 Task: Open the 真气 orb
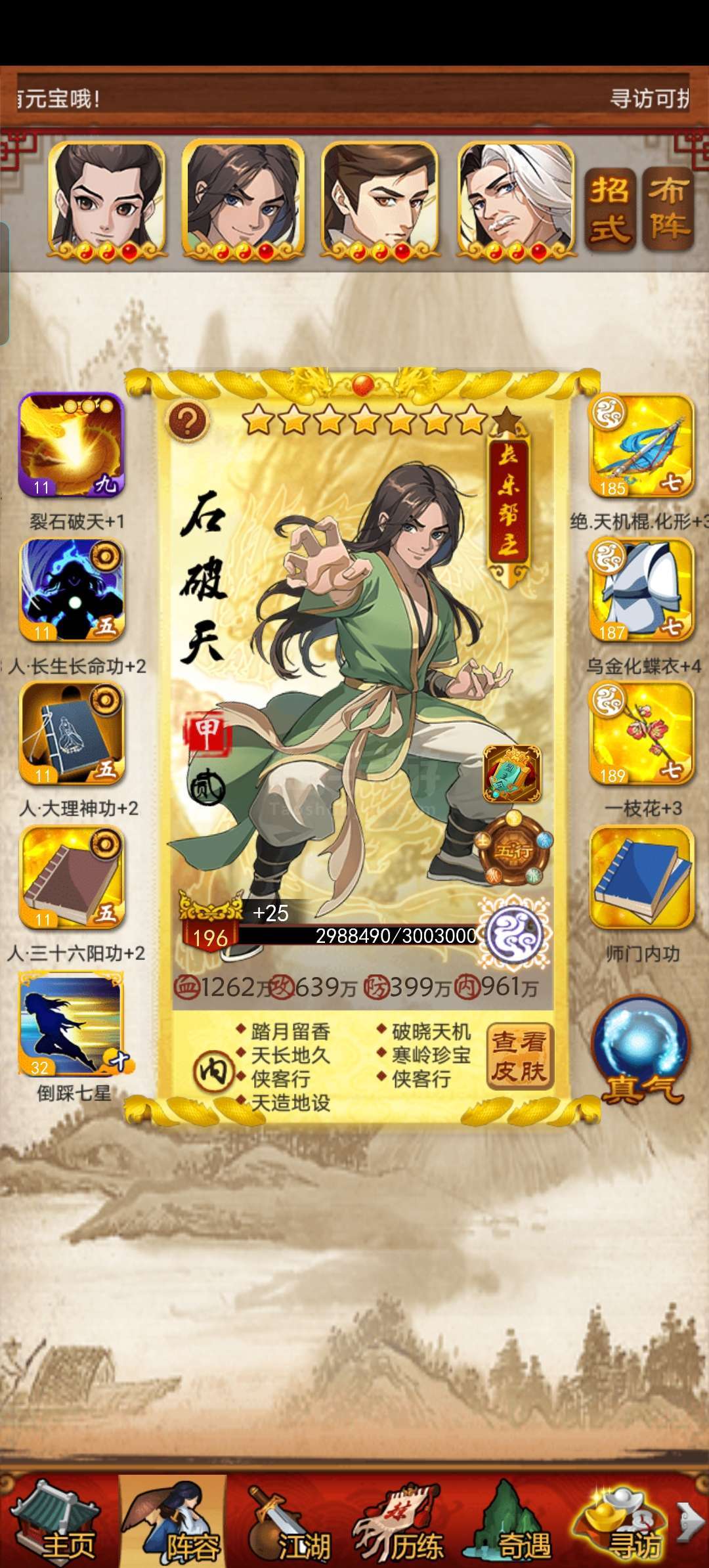(641, 1049)
